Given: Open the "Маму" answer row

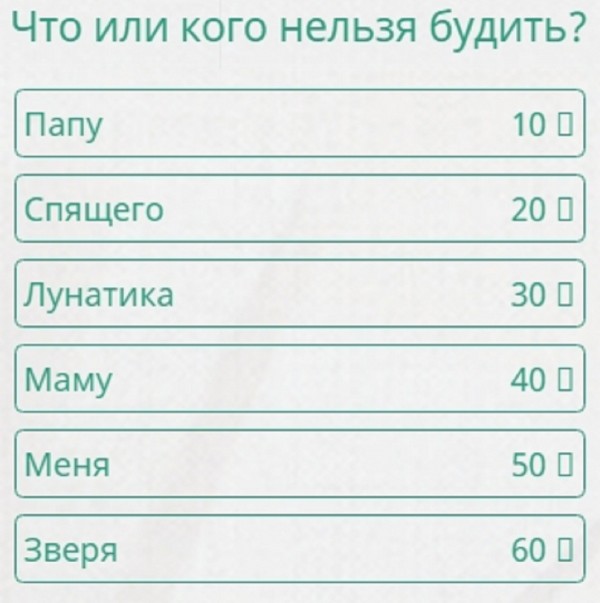Looking at the screenshot, I should click(x=299, y=379).
